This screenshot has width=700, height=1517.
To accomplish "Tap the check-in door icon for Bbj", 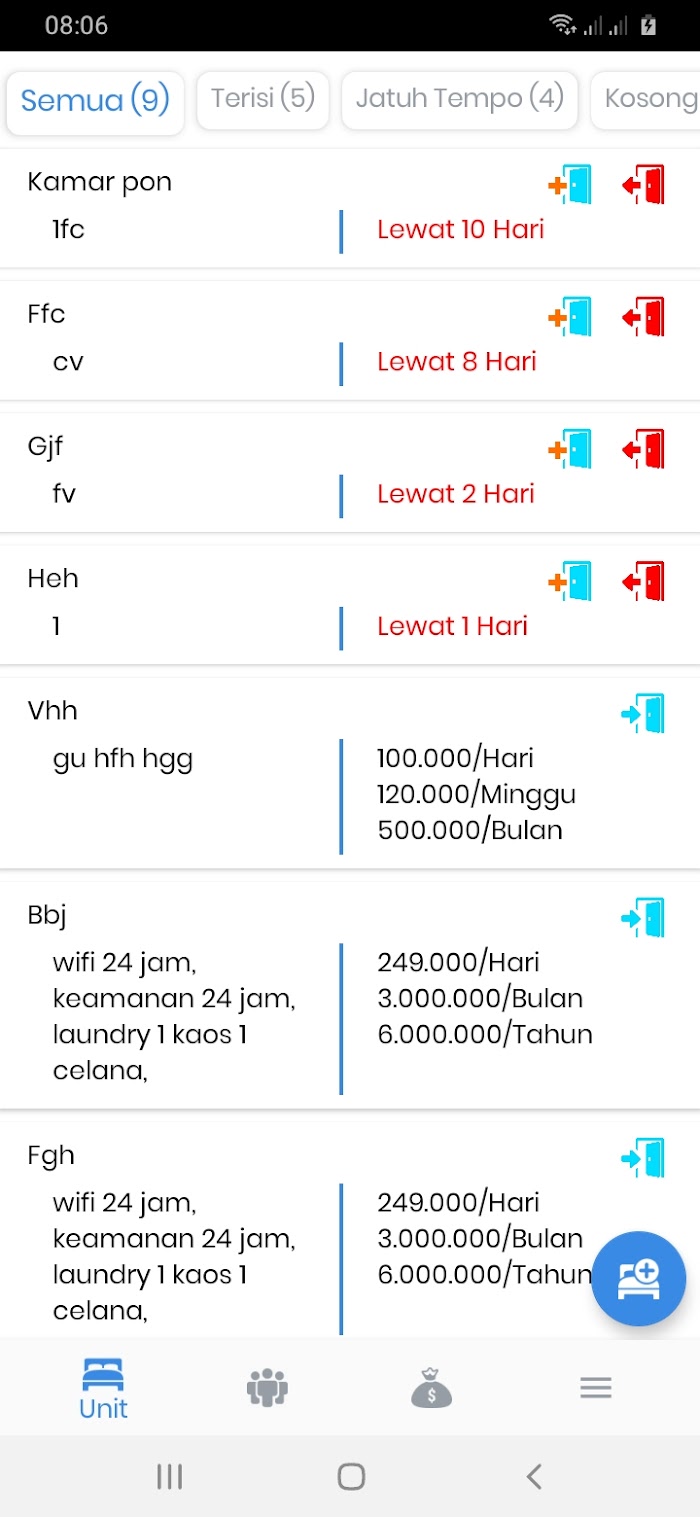I will coord(643,918).
